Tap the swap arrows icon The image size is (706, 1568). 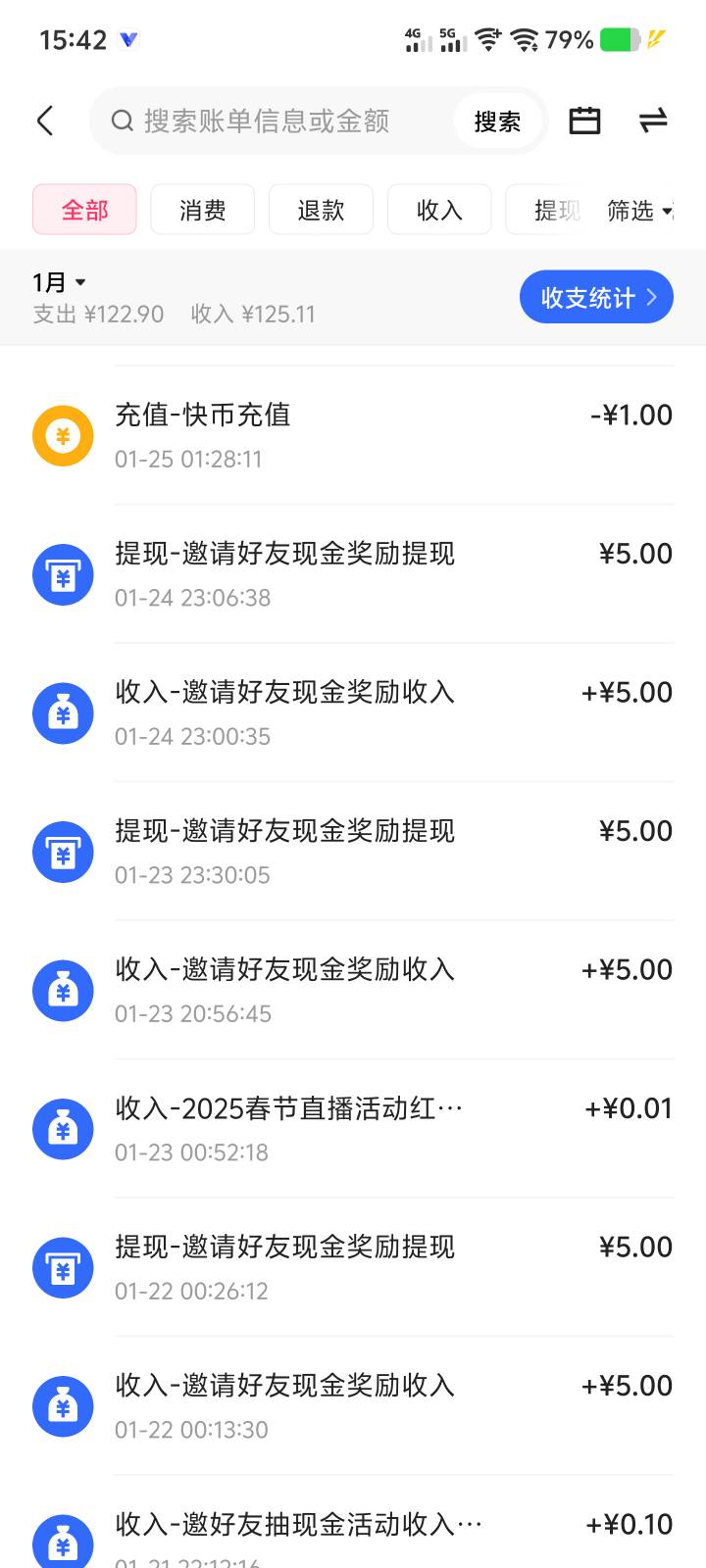click(x=653, y=121)
